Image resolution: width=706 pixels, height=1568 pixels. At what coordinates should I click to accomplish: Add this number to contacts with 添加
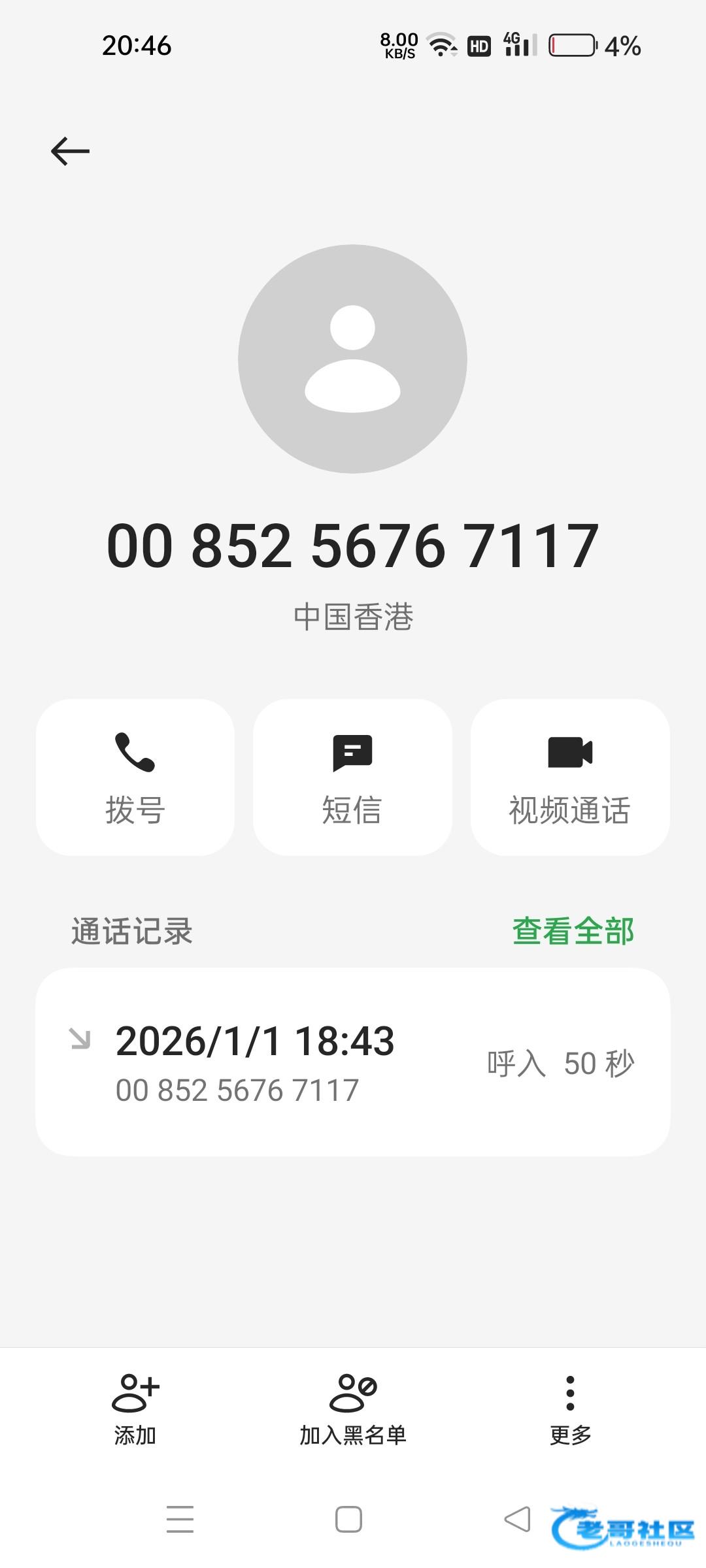coord(135,1409)
